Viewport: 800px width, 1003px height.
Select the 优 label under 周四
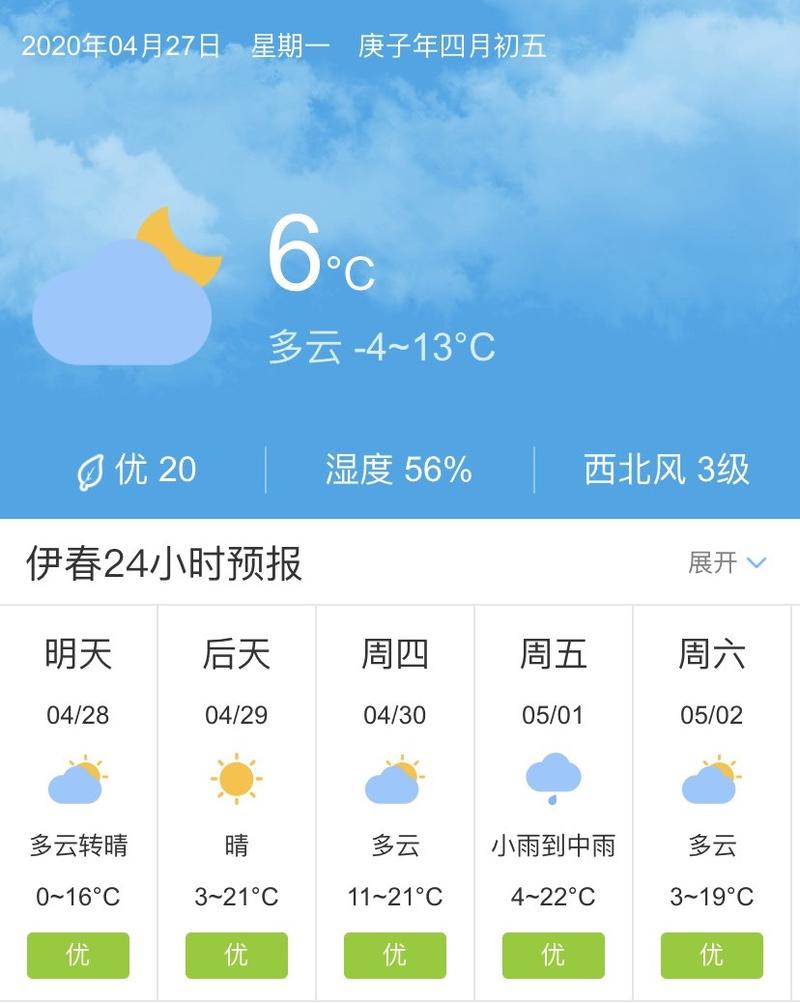tap(394, 954)
